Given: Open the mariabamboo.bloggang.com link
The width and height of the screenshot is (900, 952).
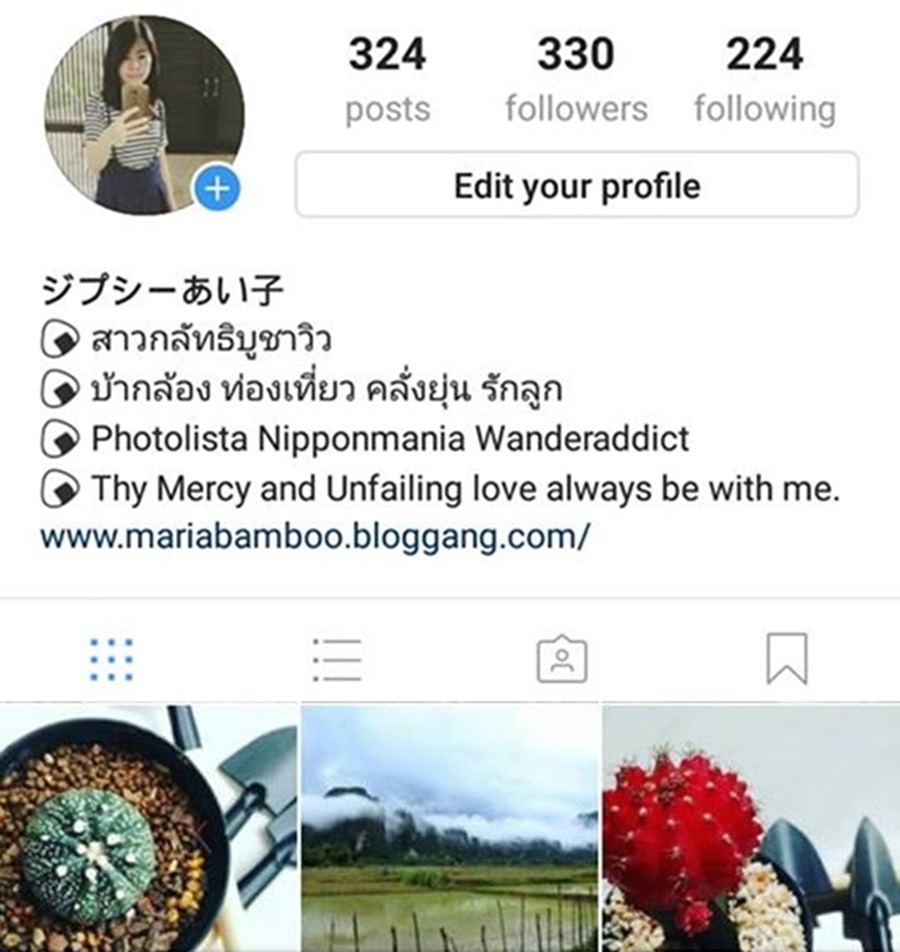Looking at the screenshot, I should tap(315, 537).
